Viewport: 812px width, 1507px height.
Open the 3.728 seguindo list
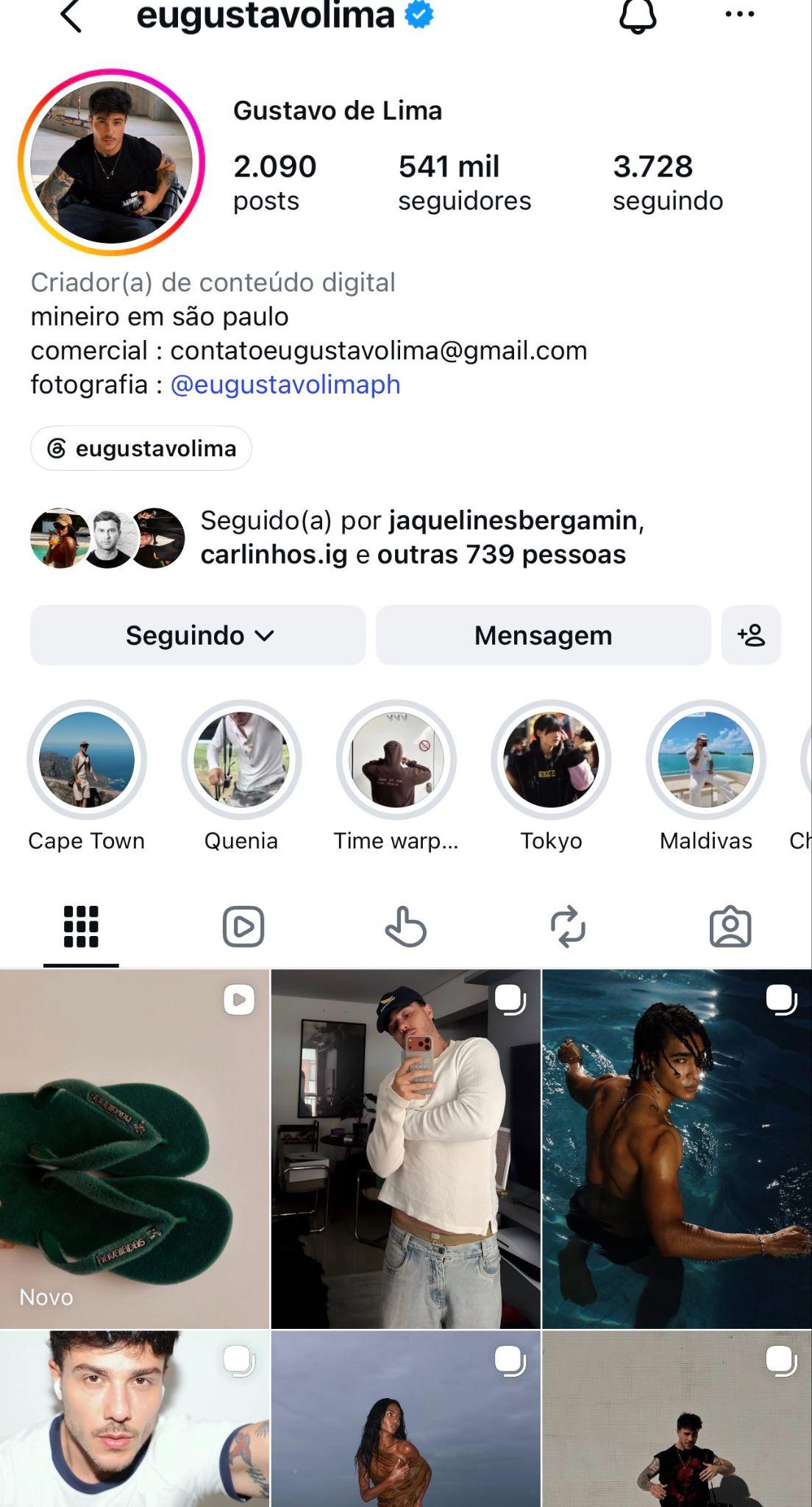click(x=668, y=182)
